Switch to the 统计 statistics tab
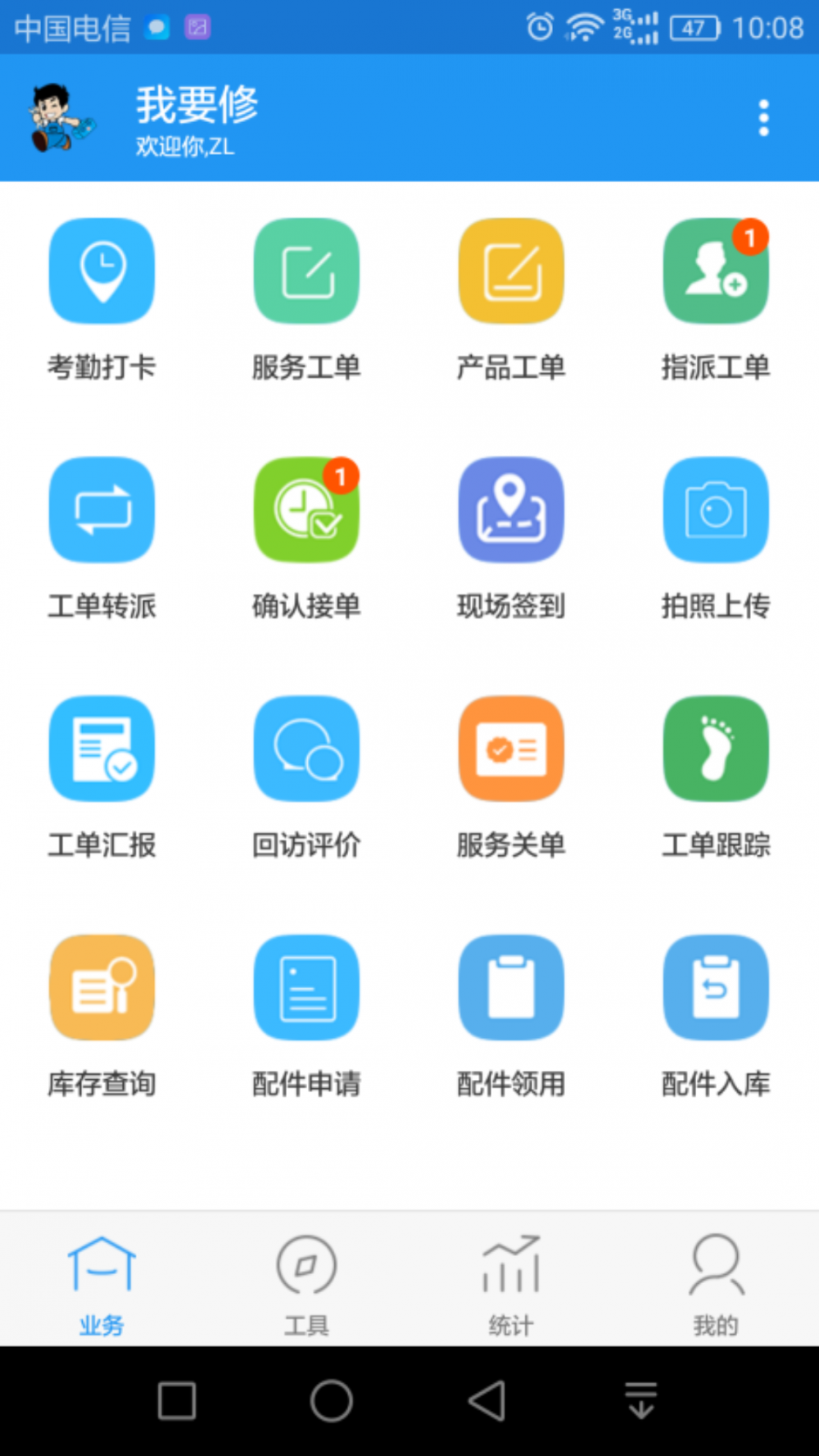 [x=511, y=1285]
